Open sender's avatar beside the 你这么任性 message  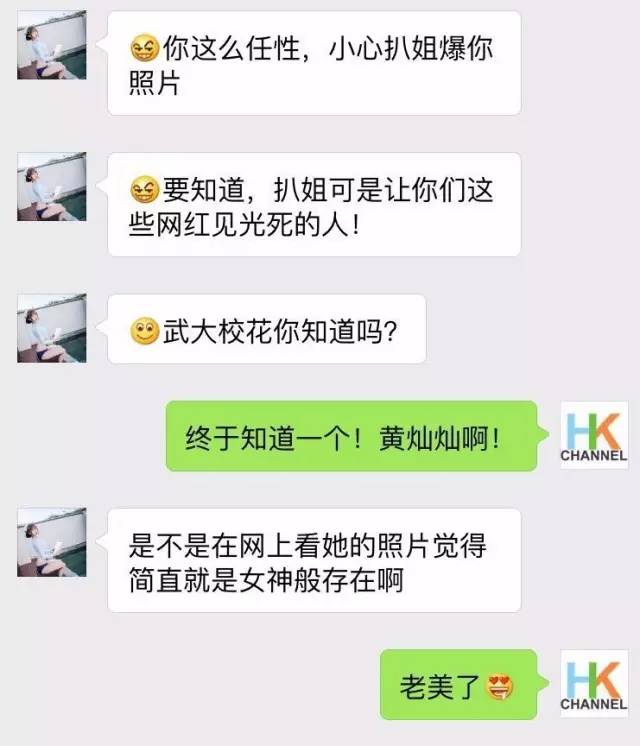coord(52,45)
